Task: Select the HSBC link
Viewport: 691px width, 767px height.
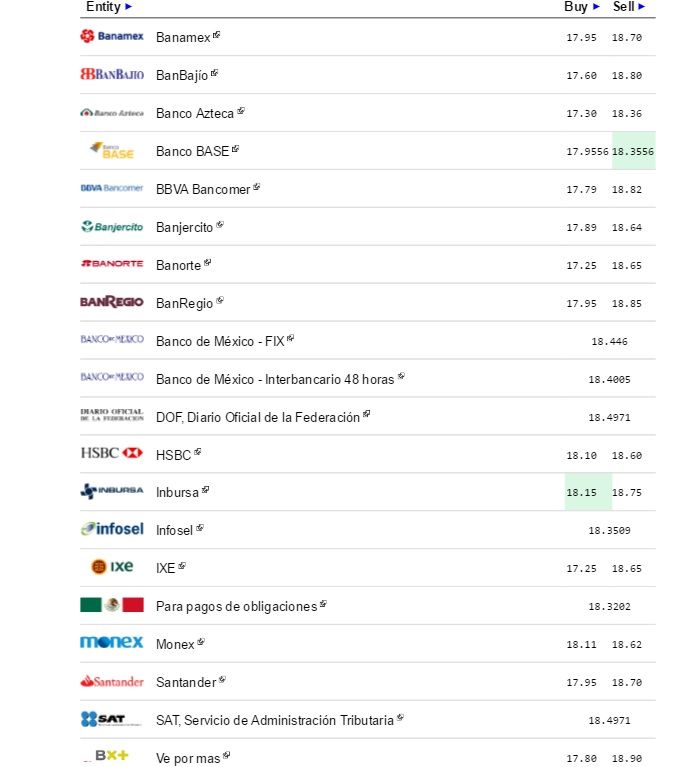Action: tap(174, 455)
